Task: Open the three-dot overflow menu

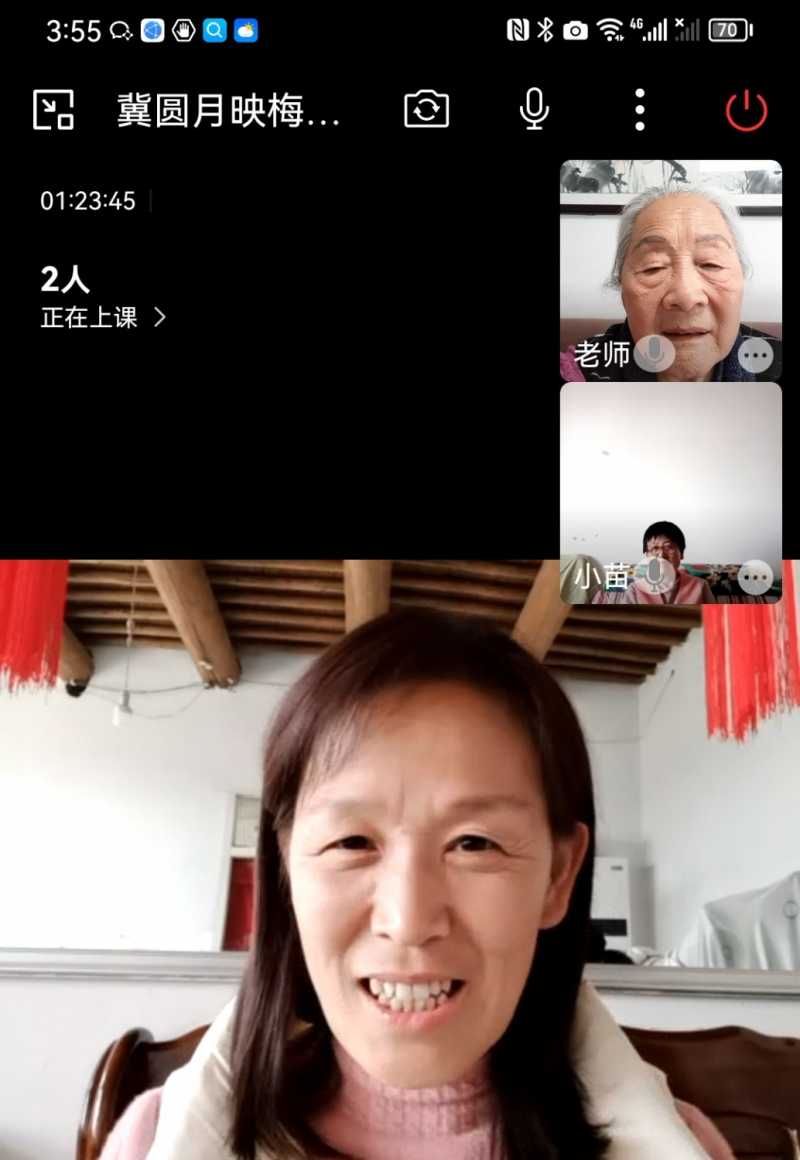Action: [640, 109]
